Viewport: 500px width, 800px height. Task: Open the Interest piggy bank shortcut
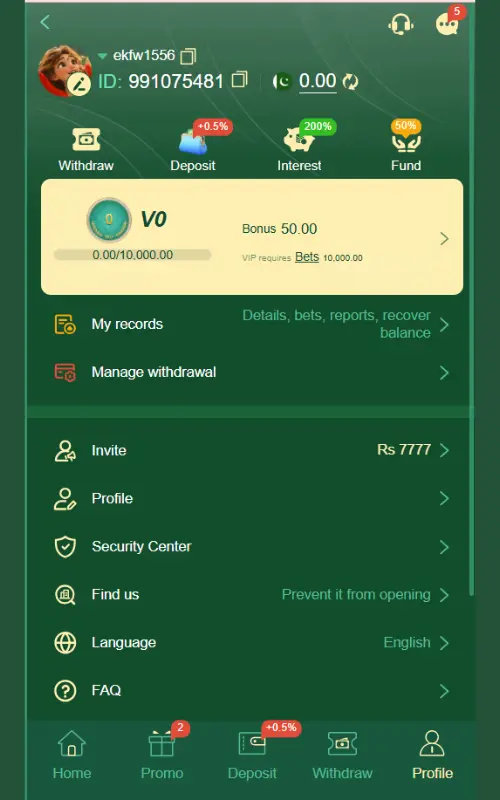coord(299,148)
